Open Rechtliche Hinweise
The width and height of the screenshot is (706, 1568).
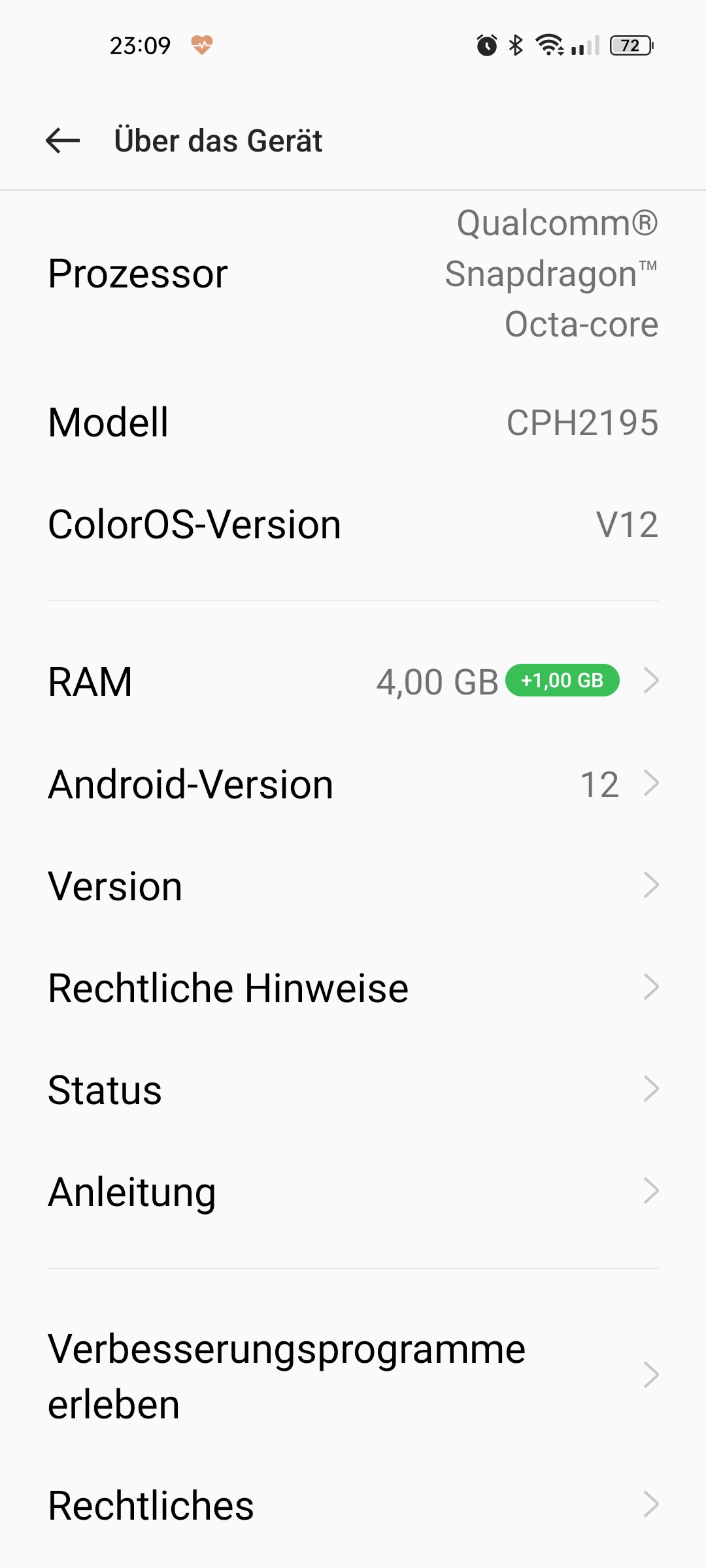click(353, 988)
